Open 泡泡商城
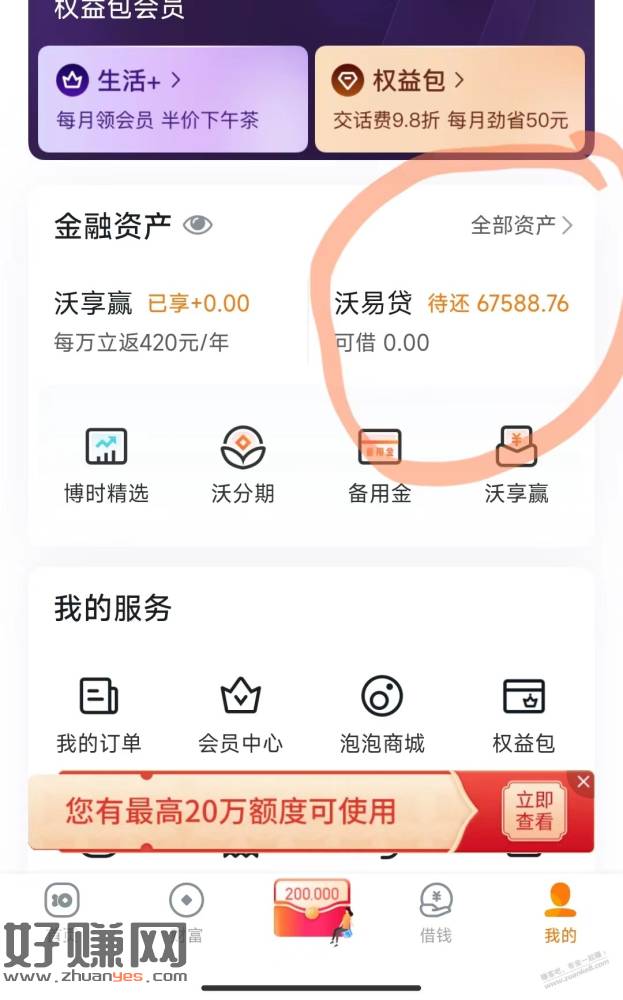The width and height of the screenshot is (623, 1000). pyautogui.click(x=381, y=715)
